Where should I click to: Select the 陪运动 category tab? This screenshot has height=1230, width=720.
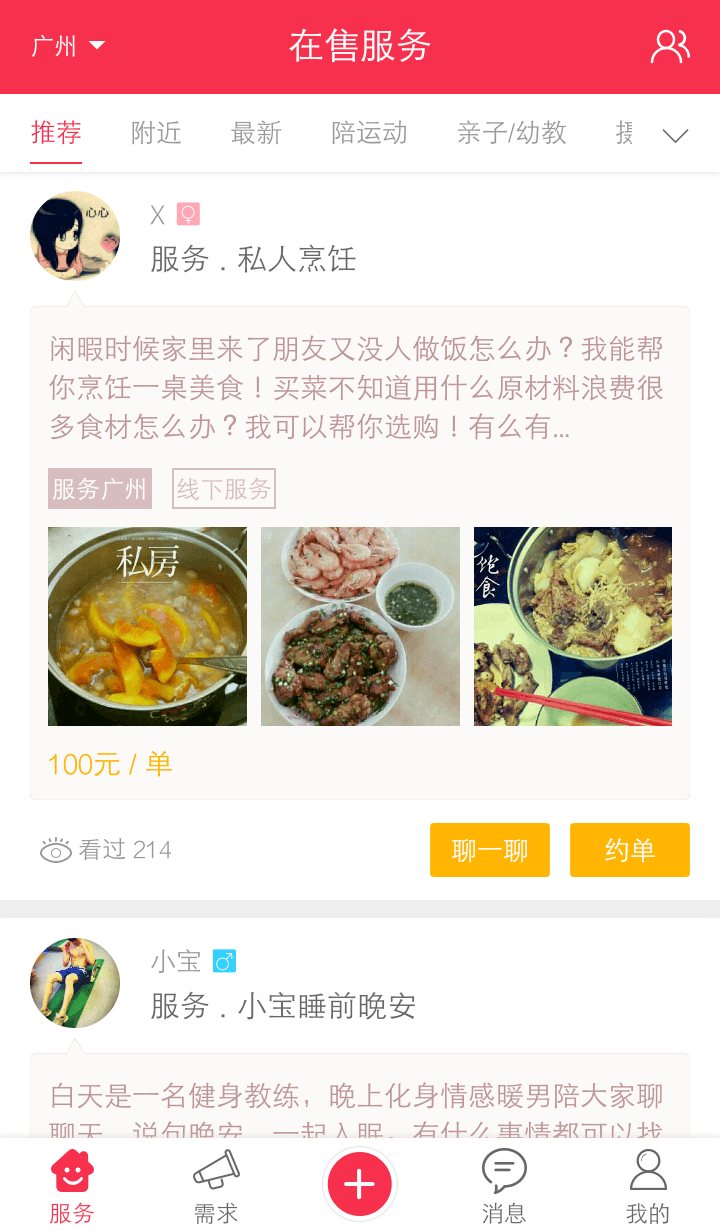[x=368, y=133]
